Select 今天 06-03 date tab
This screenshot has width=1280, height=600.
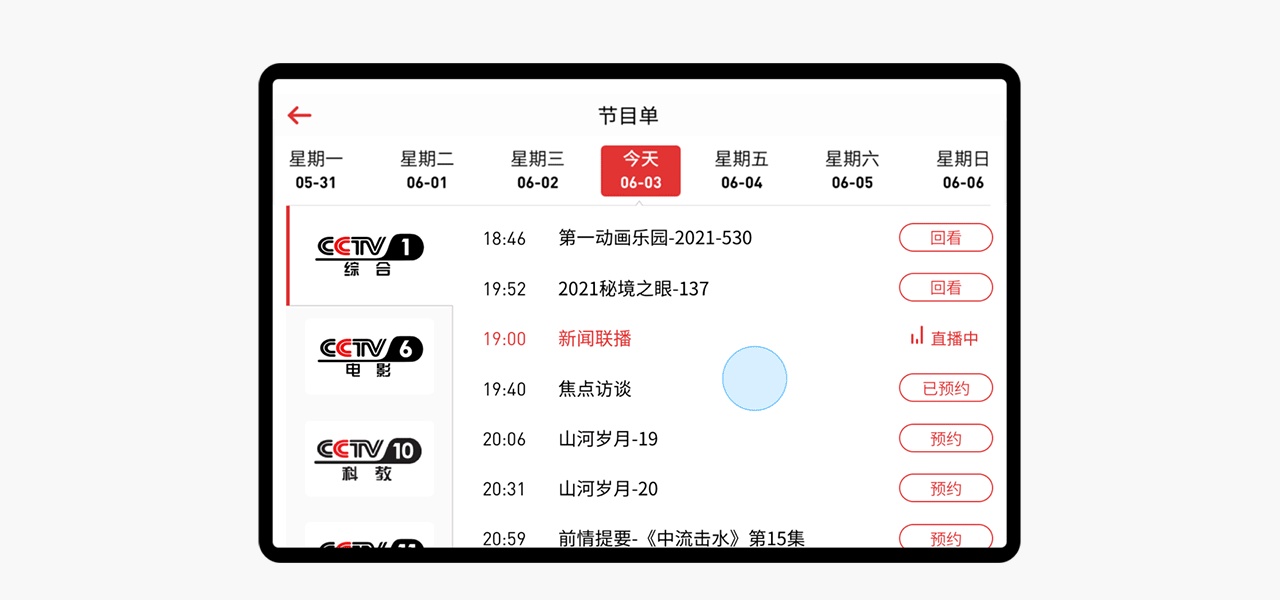[640, 170]
